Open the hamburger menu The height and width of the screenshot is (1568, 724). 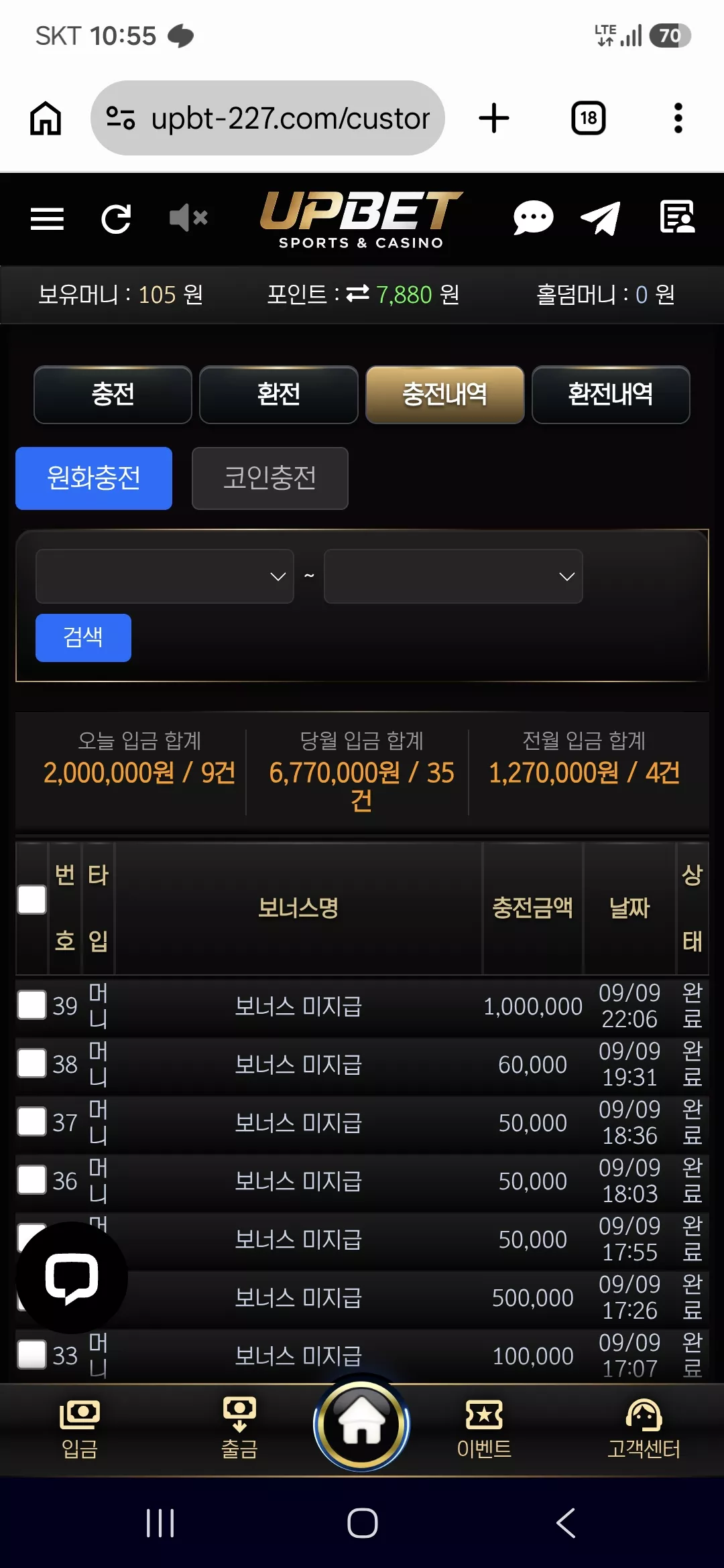(x=47, y=218)
